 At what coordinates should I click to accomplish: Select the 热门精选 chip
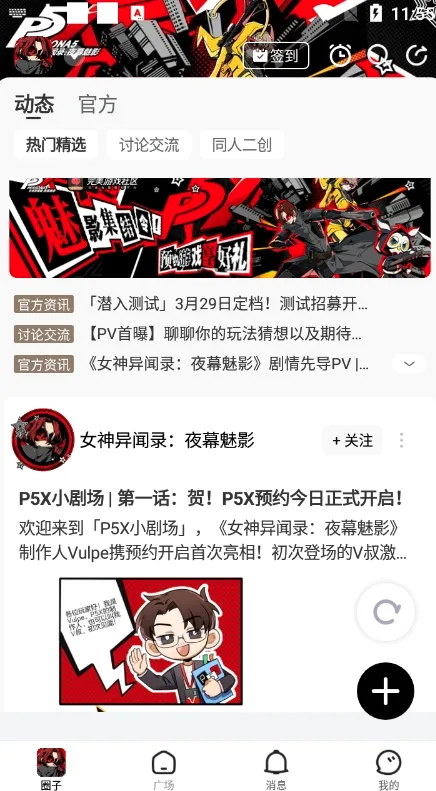point(56,145)
